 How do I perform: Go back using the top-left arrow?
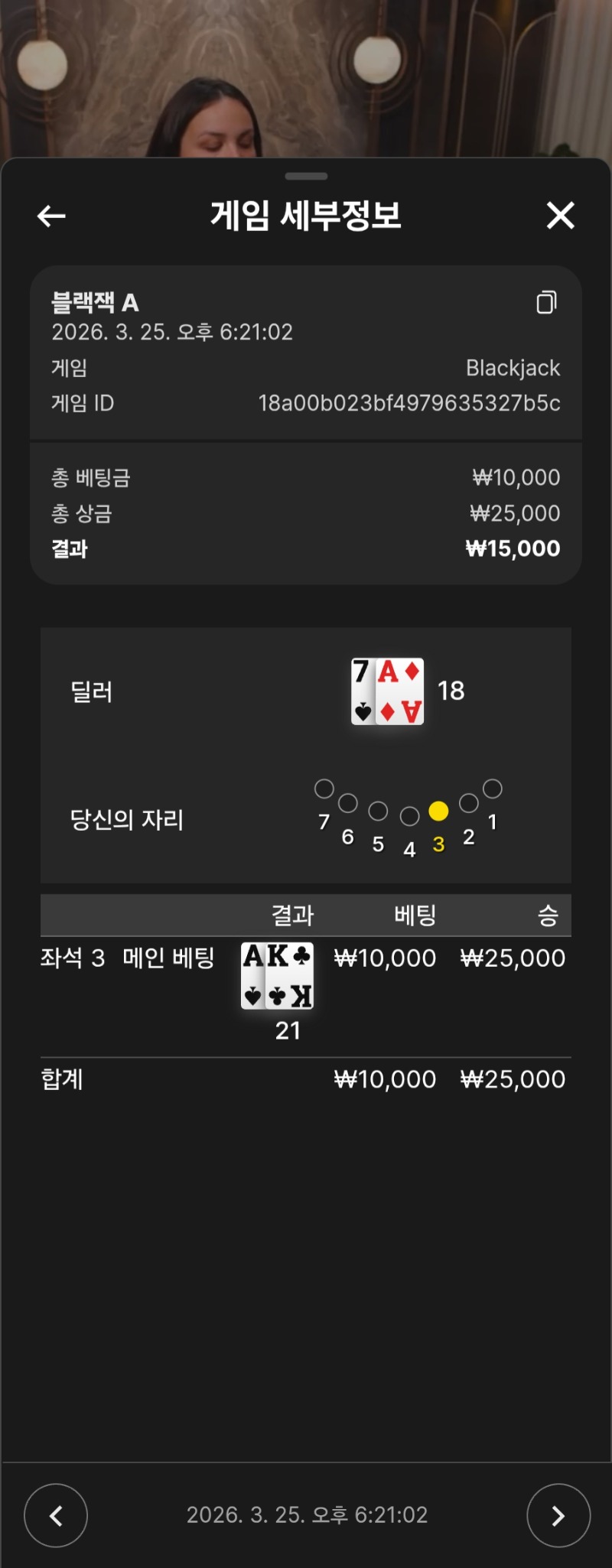tap(51, 216)
